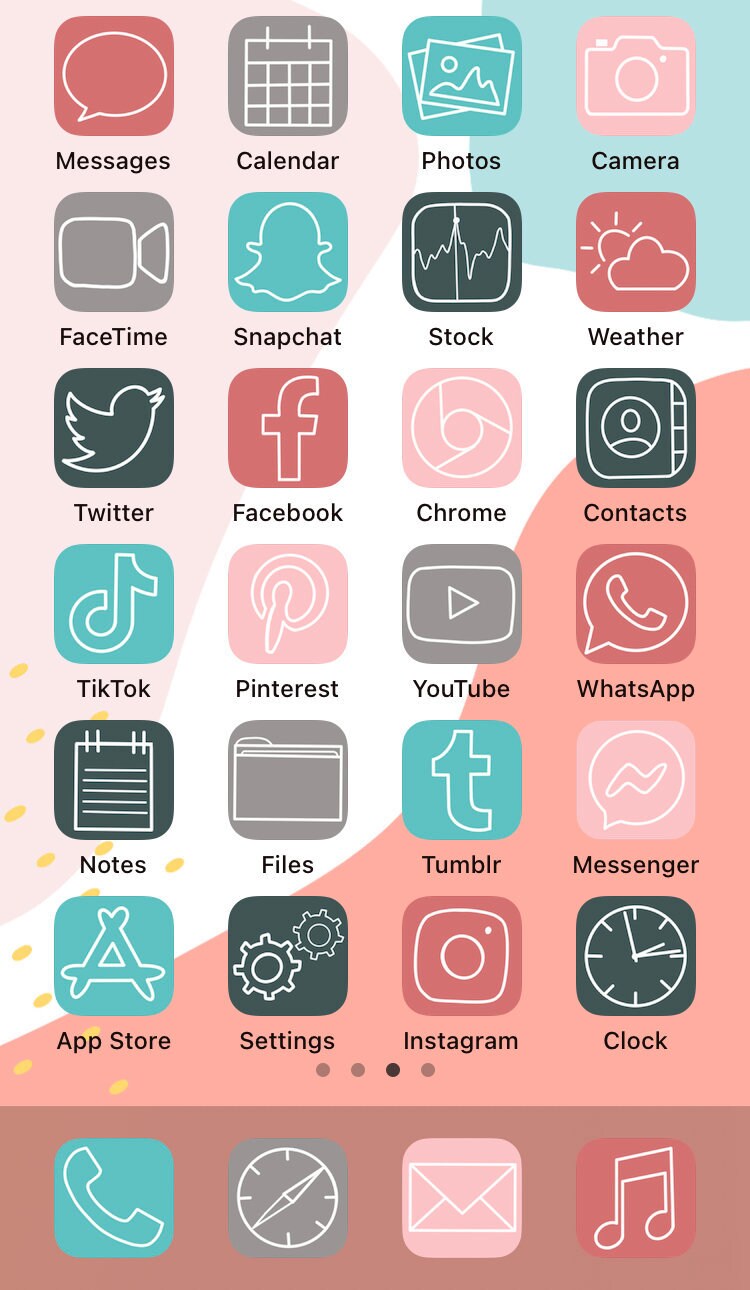Open Snapchat
The width and height of the screenshot is (750, 1290).
coord(288,252)
